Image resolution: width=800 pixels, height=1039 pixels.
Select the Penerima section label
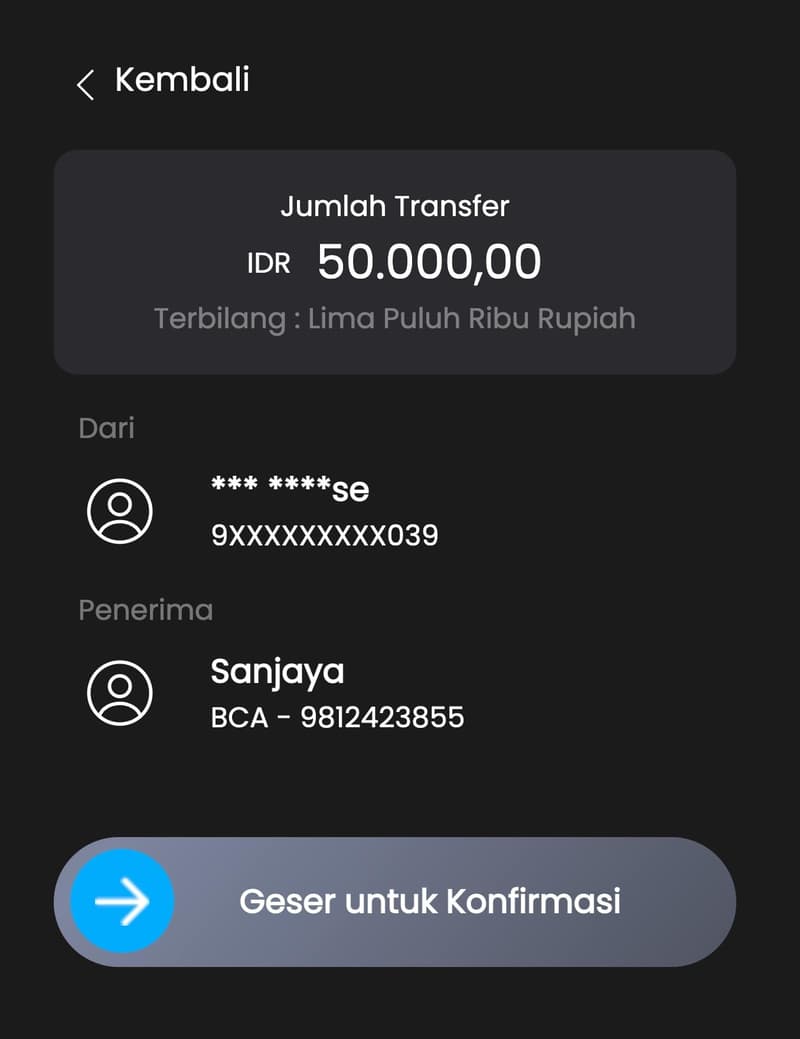(x=145, y=610)
